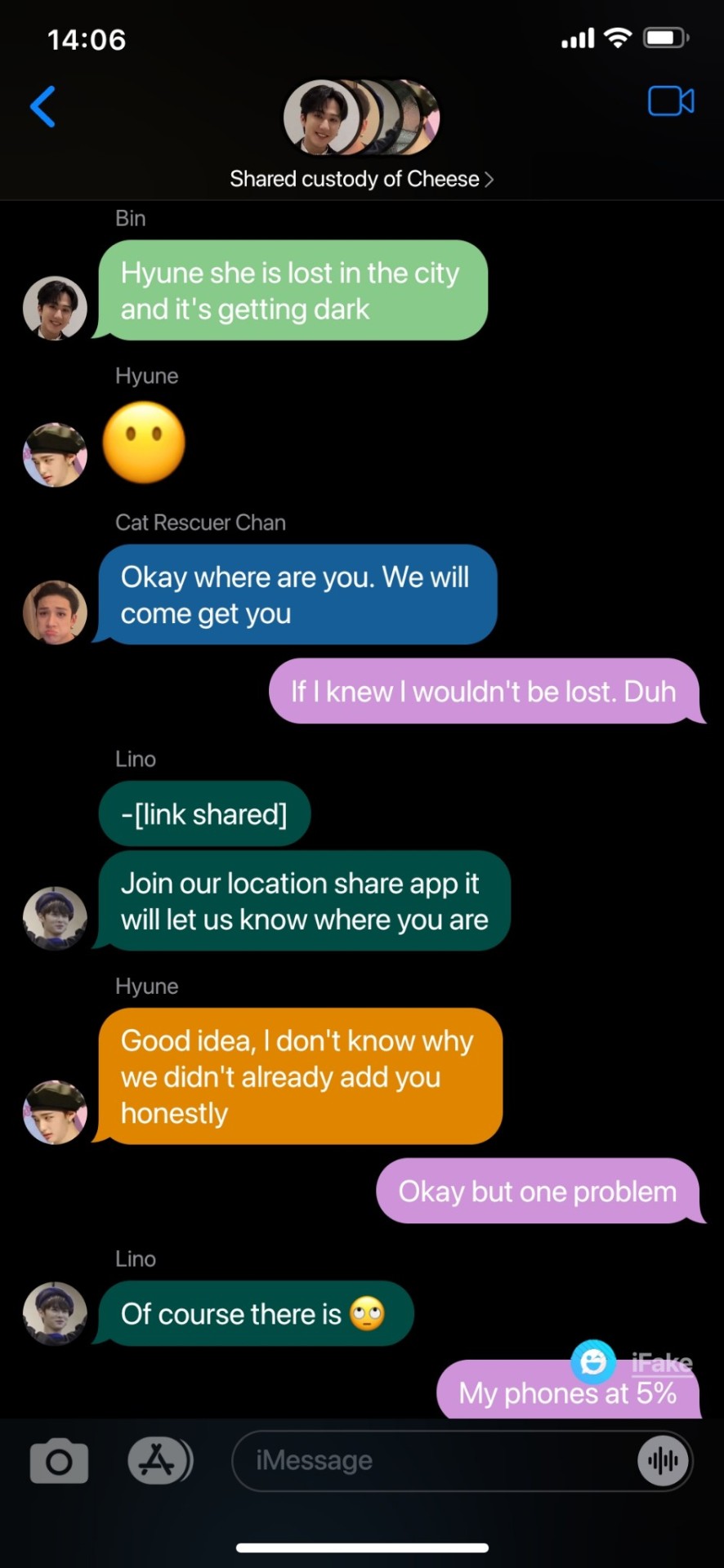Record an audio message
Image resolution: width=724 pixels, height=1568 pixels.
click(663, 1461)
